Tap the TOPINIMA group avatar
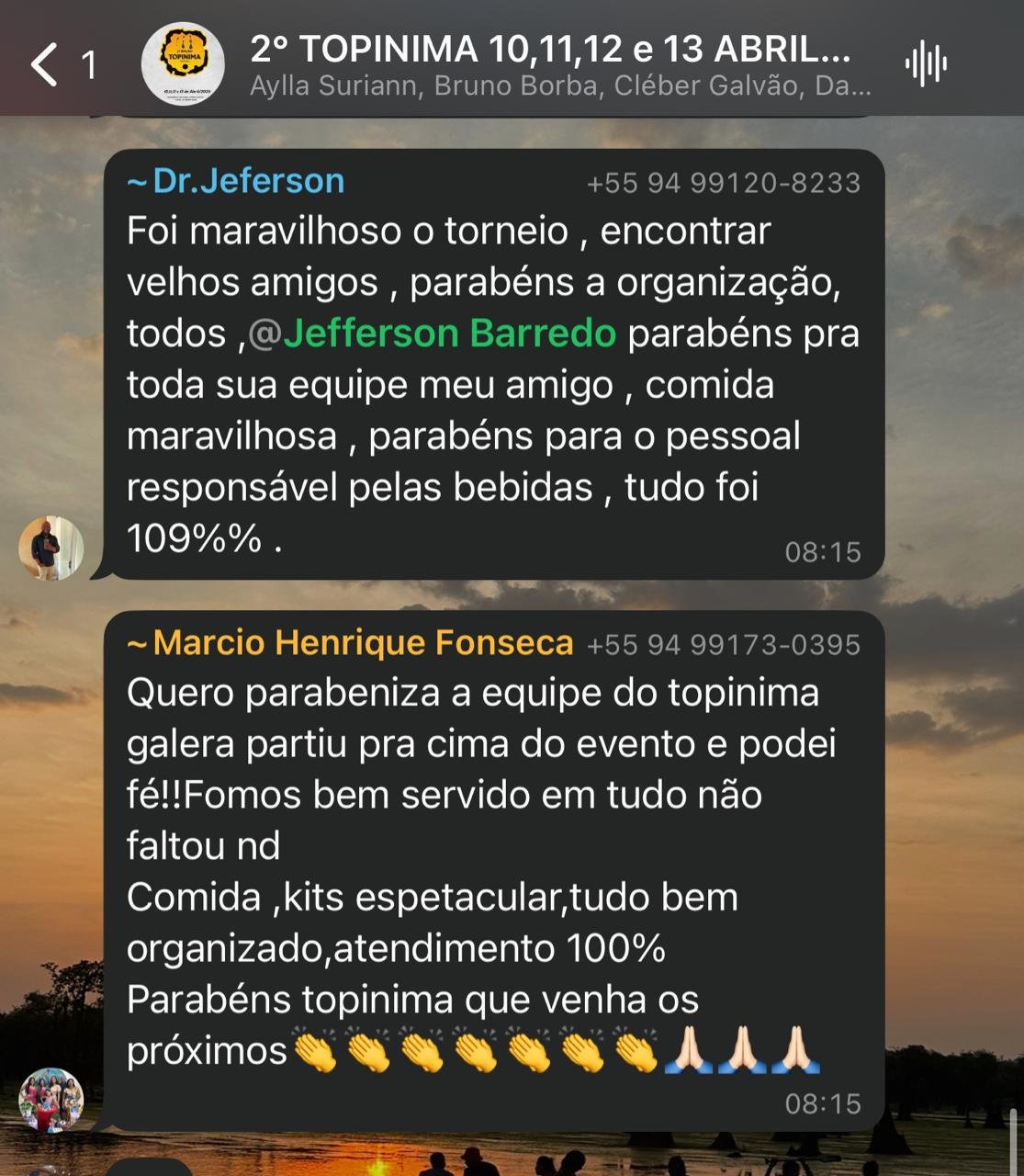Image resolution: width=1024 pixels, height=1176 pixels. pyautogui.click(x=183, y=63)
